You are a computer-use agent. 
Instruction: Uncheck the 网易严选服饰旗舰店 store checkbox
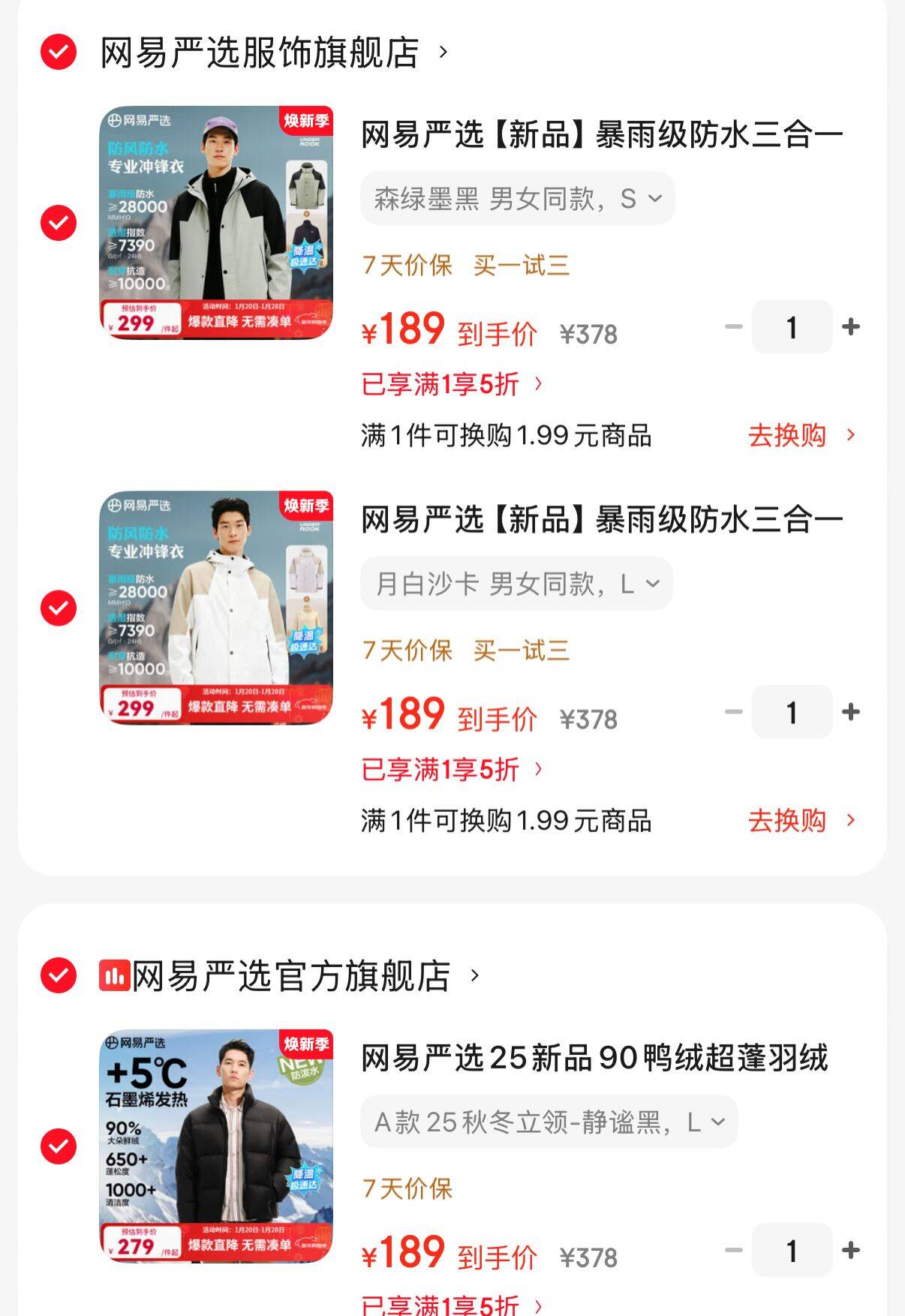coord(59,53)
